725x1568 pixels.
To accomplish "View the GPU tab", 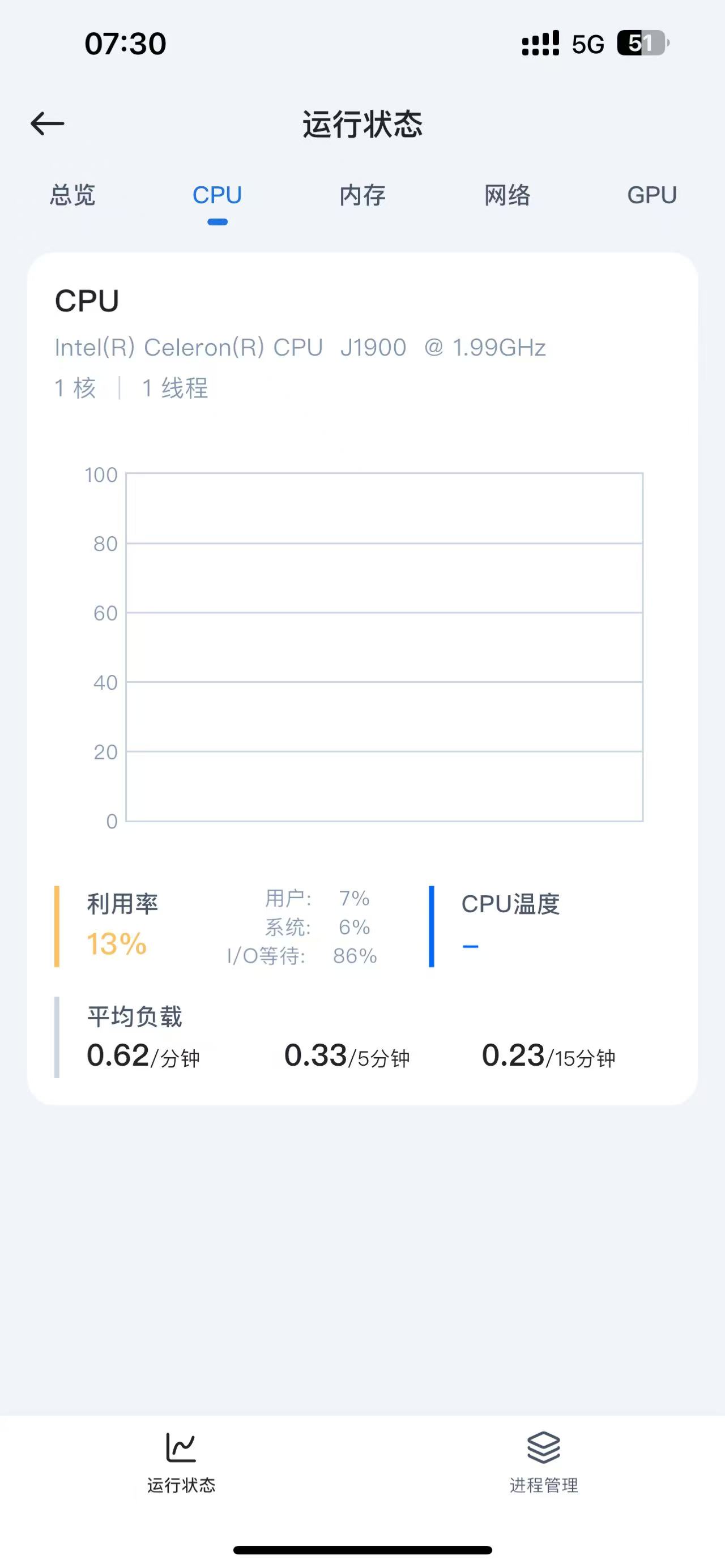I will 651,195.
